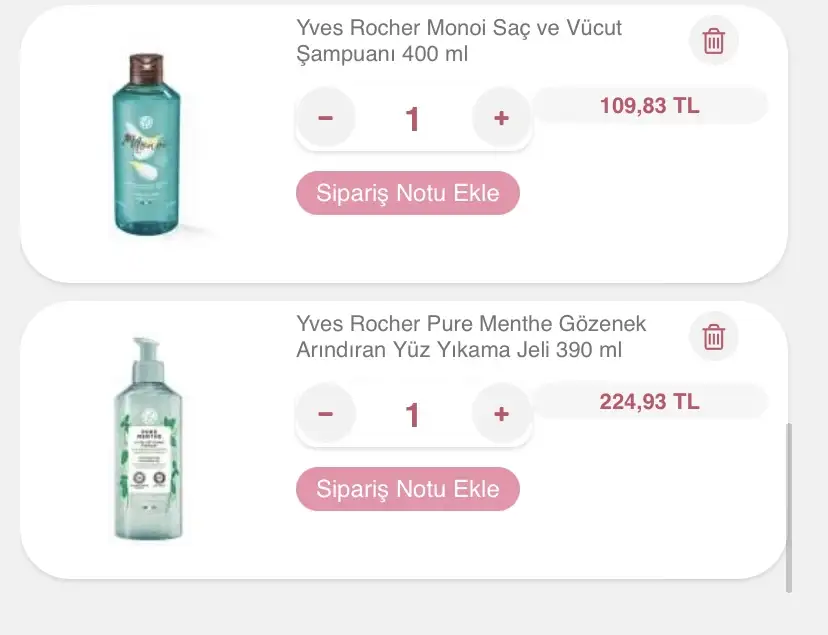Add order note for Monoi Şampuanı
The height and width of the screenshot is (635, 828).
point(408,193)
